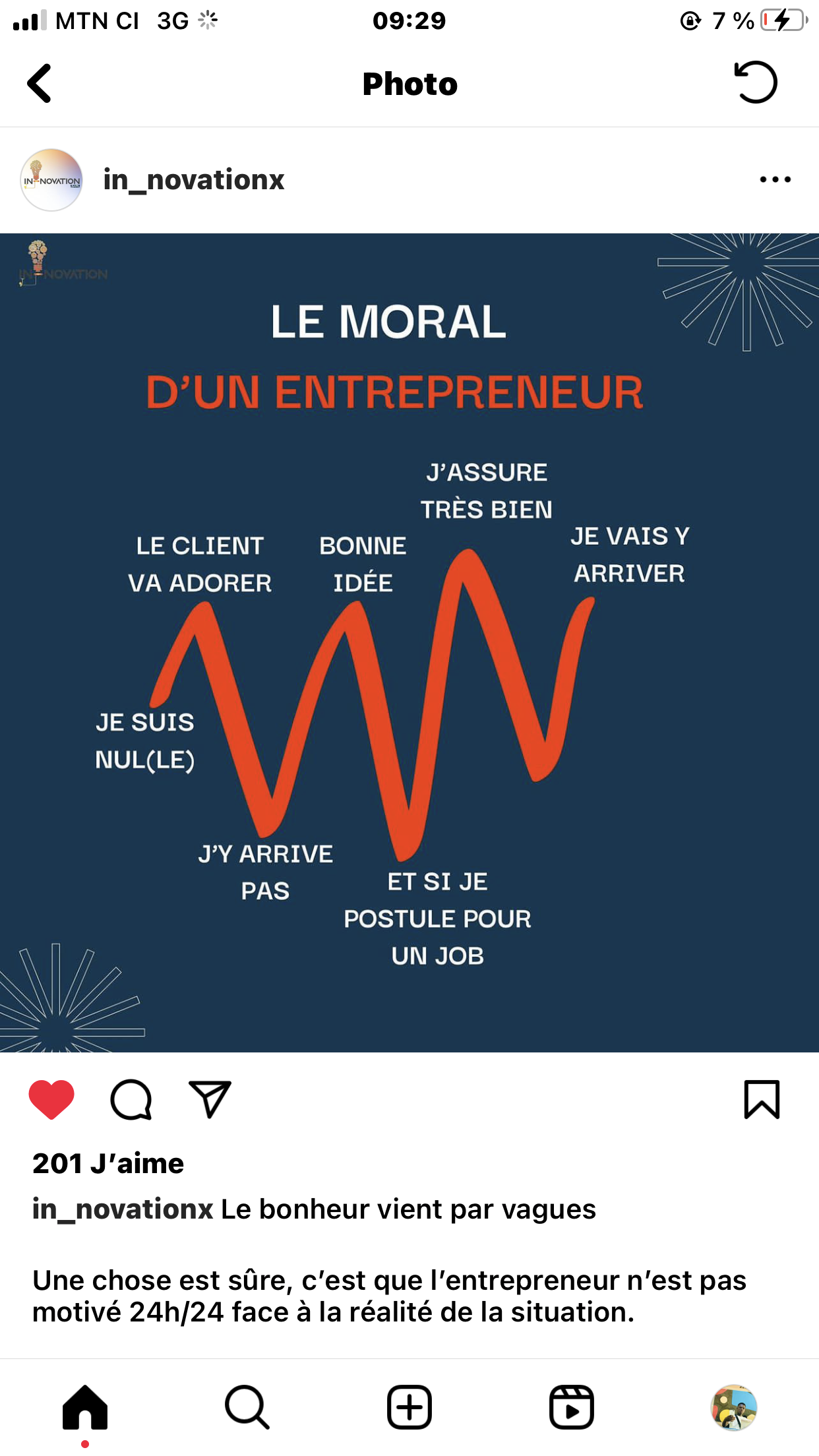The width and height of the screenshot is (819, 1456).
Task: Go back from the Photo screen
Action: click(39, 83)
